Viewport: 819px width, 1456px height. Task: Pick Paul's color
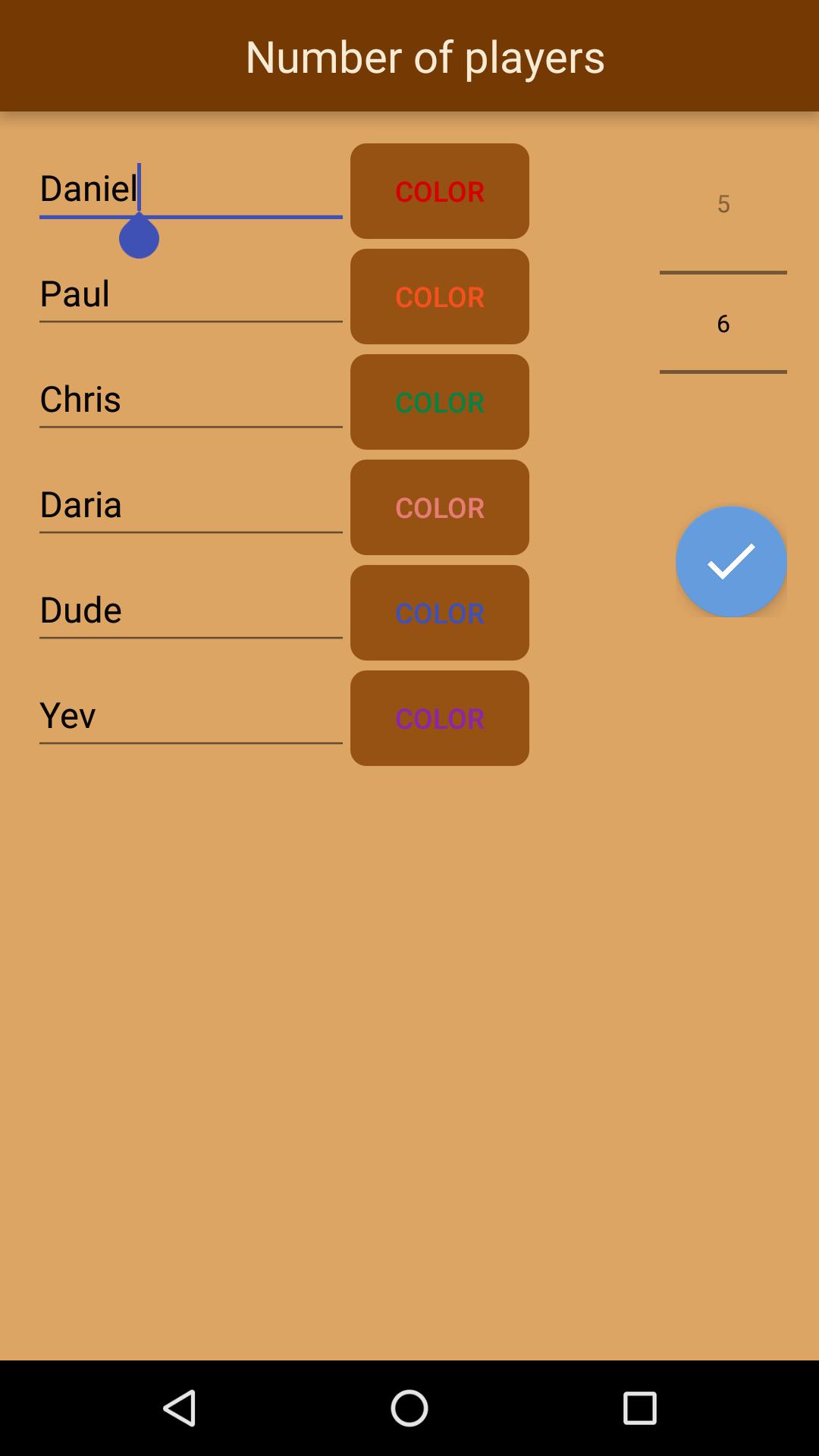point(439,297)
